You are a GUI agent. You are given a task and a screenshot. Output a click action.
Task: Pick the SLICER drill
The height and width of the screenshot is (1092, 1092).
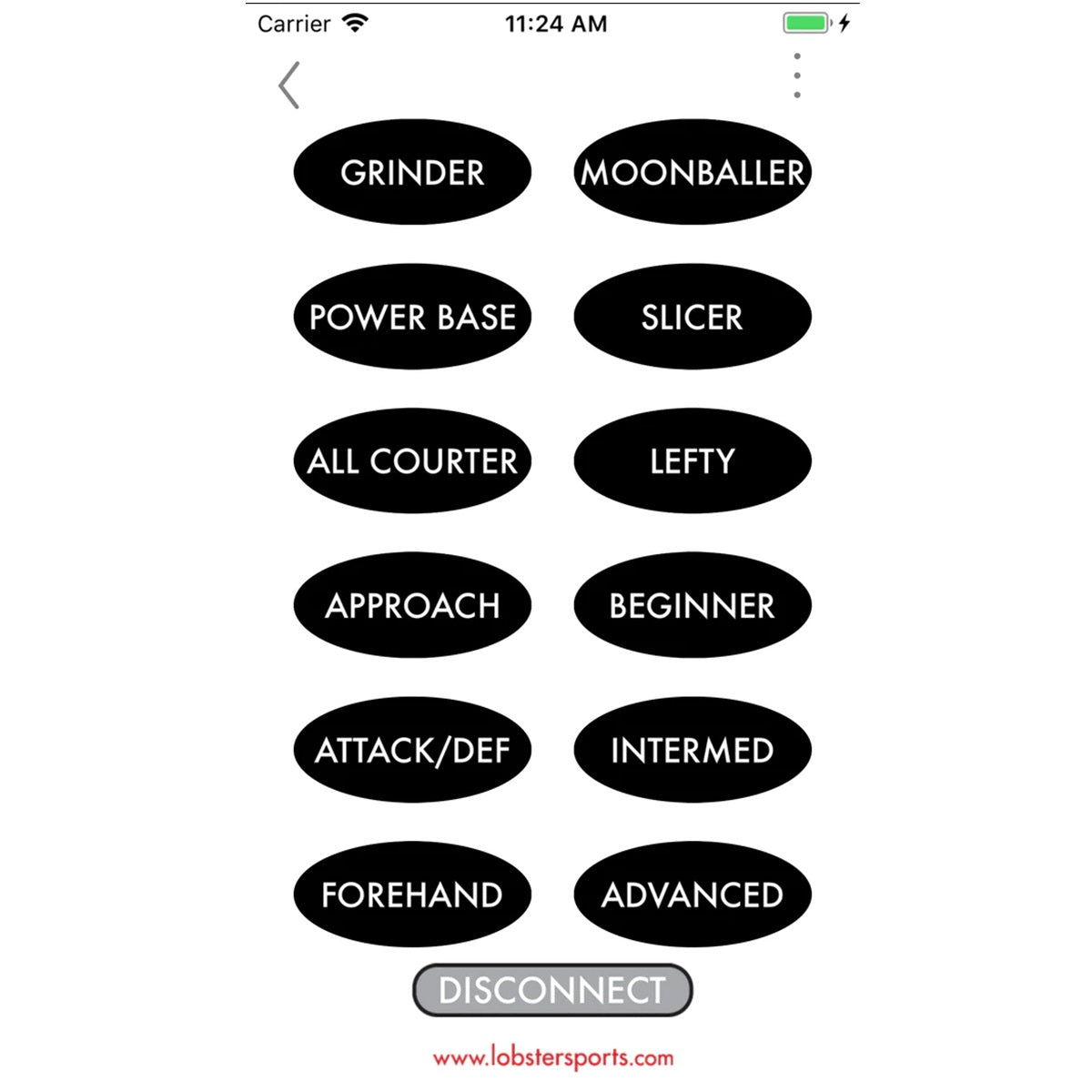[693, 317]
